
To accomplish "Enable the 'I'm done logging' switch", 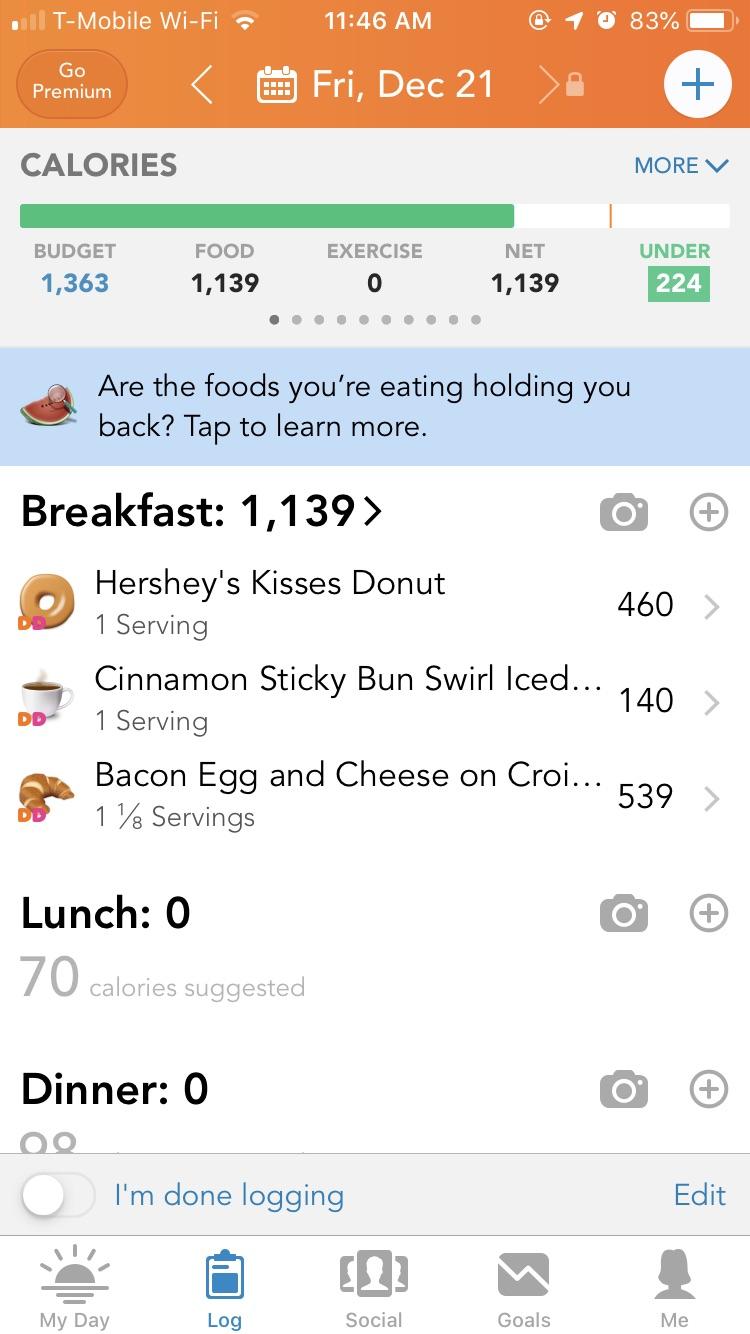I will (57, 1194).
